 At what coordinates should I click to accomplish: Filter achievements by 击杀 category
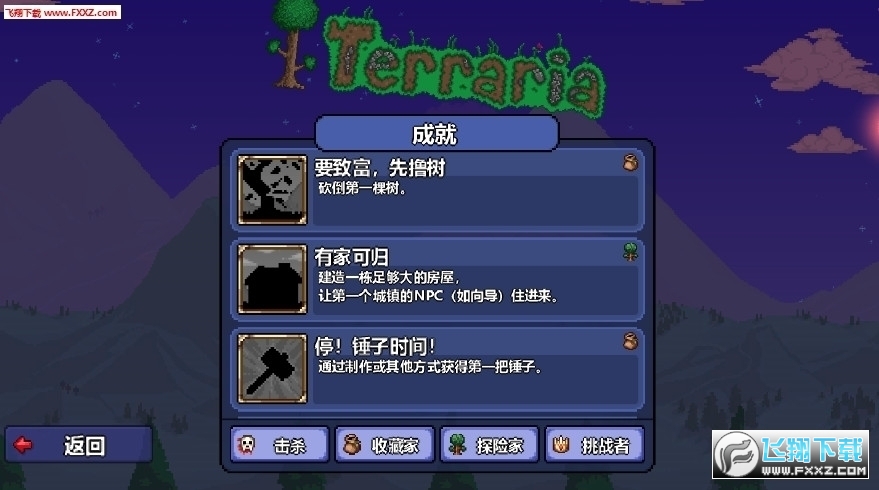pyautogui.click(x=280, y=445)
